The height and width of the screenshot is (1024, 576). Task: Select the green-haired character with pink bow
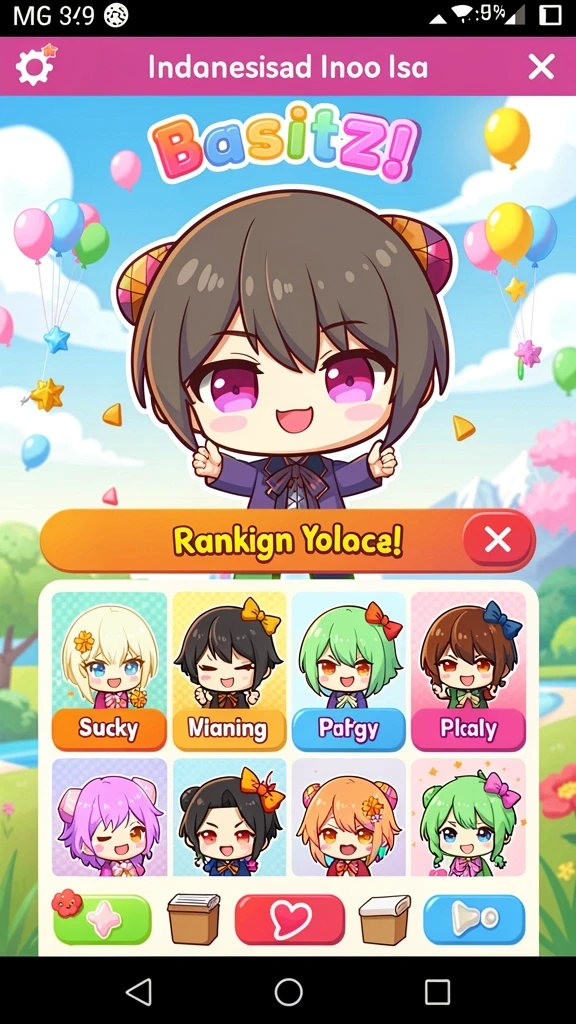(468, 817)
